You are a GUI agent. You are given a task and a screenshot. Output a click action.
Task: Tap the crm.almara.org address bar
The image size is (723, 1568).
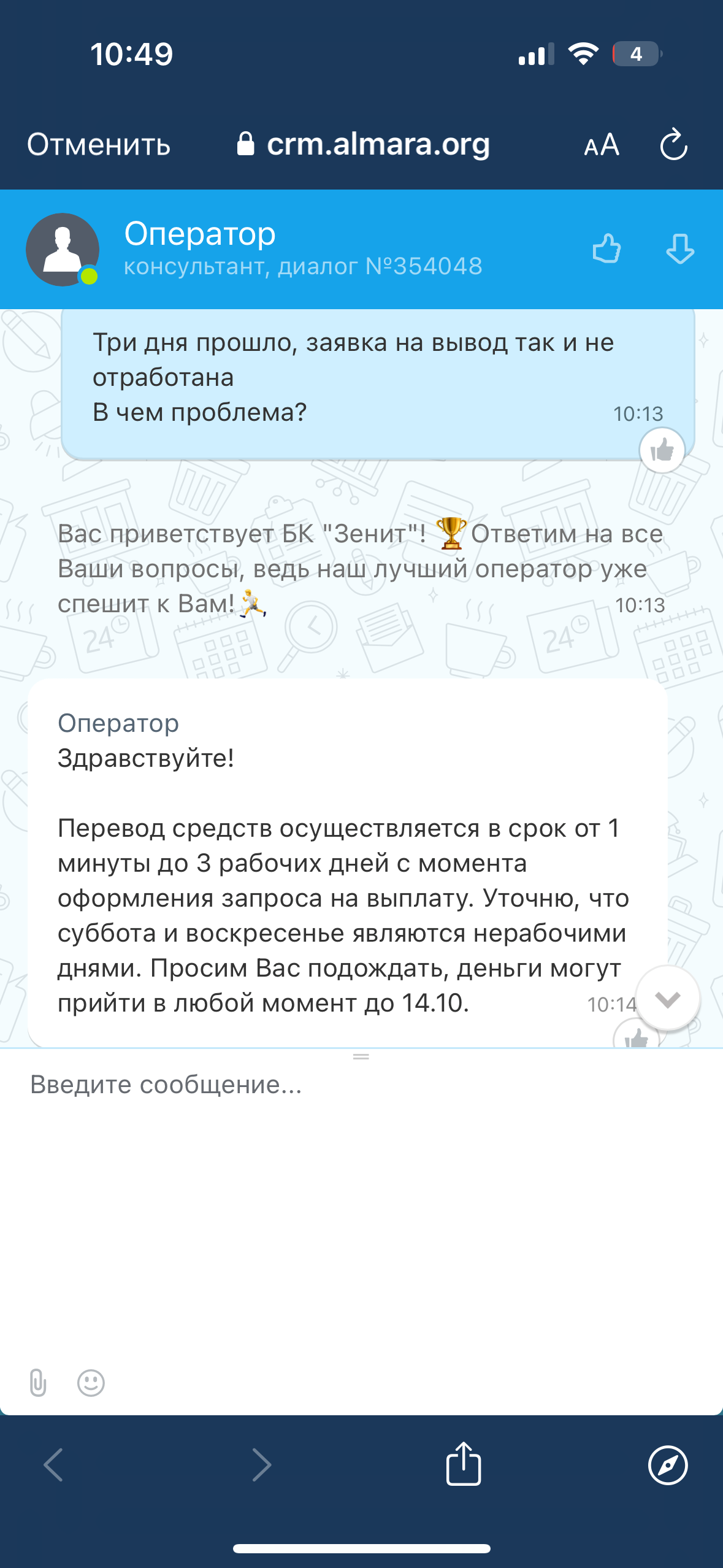click(x=365, y=145)
